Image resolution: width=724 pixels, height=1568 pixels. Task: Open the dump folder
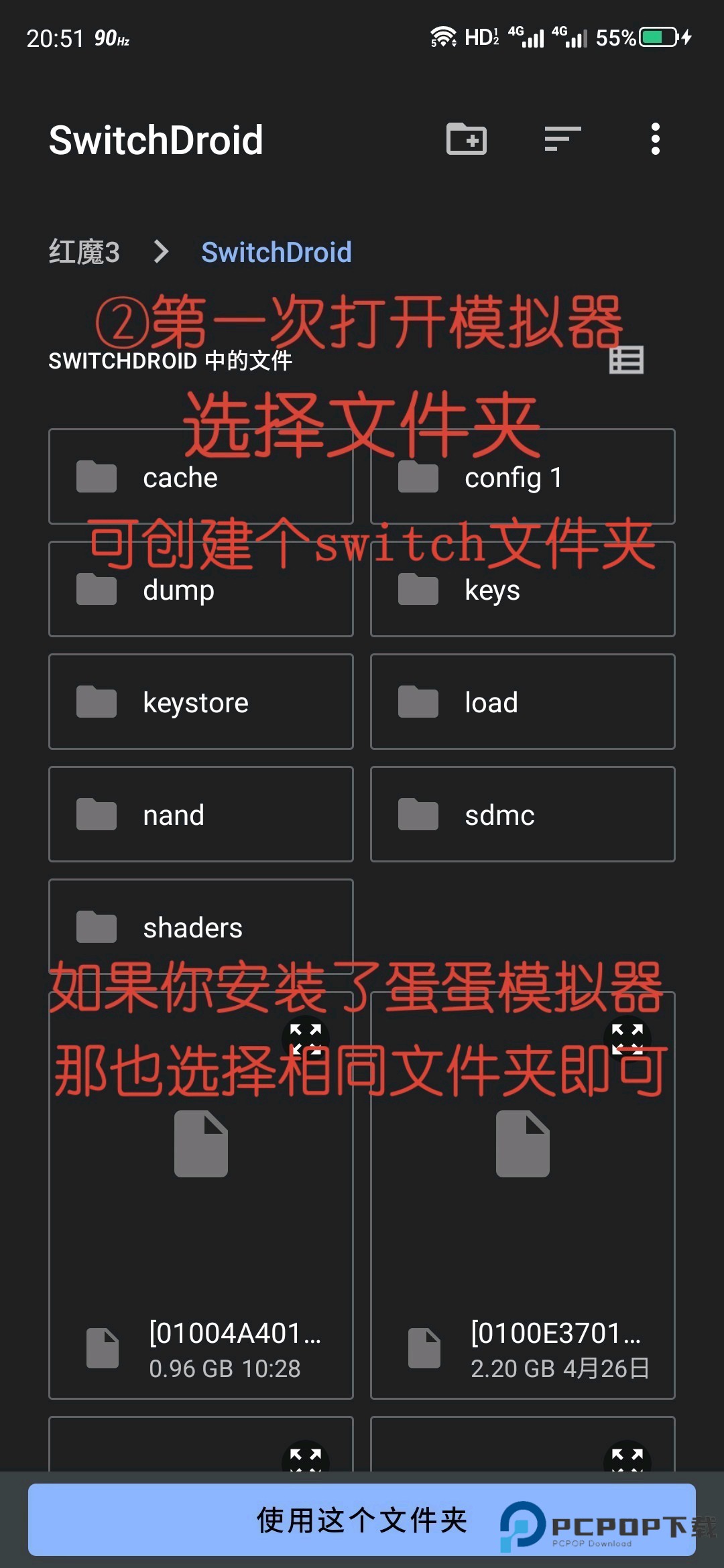click(x=201, y=589)
